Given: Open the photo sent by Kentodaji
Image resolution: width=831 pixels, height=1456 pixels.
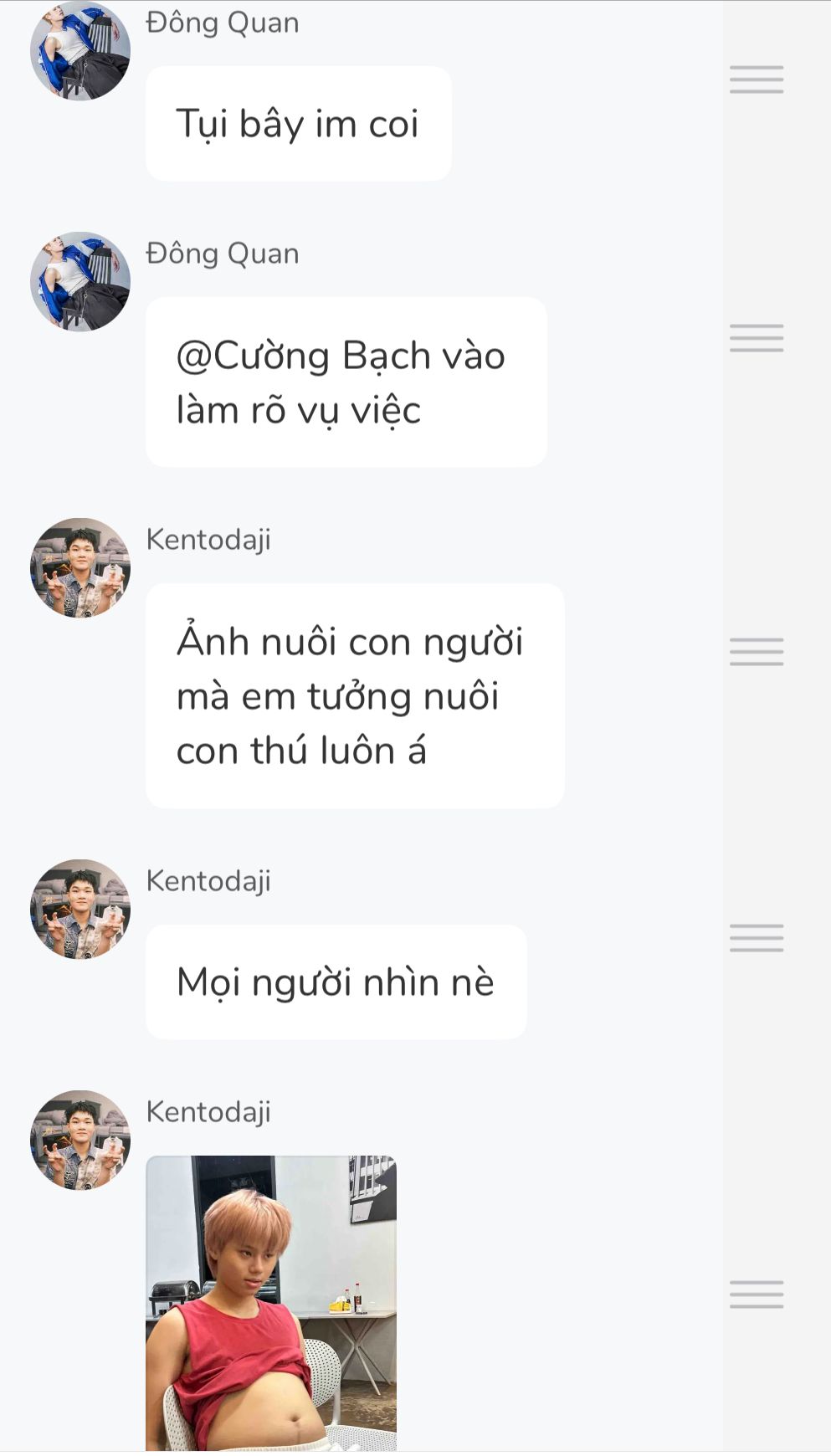Looking at the screenshot, I should coord(271,1302).
